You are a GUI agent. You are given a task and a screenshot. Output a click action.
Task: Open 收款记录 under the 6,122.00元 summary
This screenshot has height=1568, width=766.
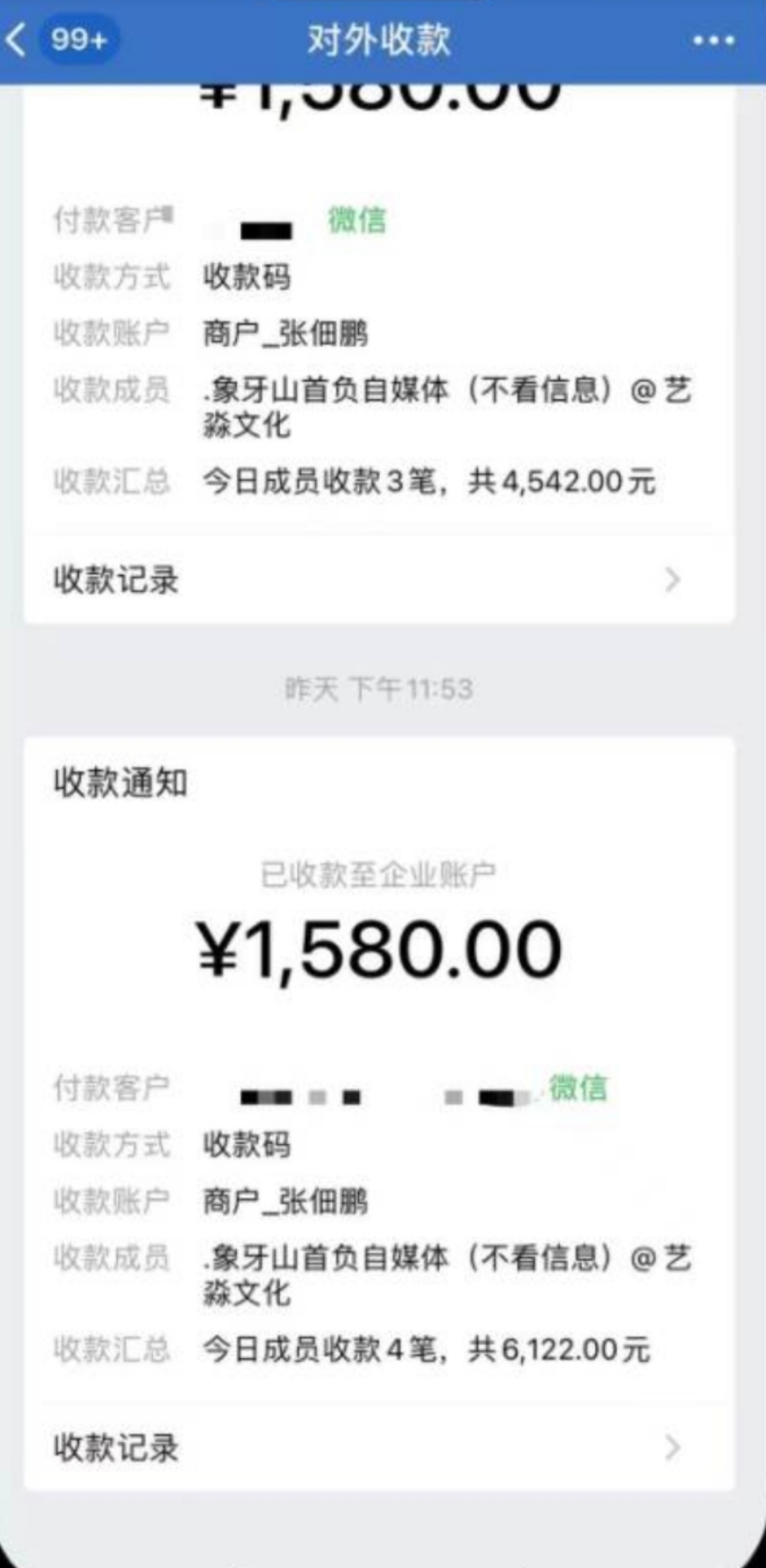point(378,1448)
